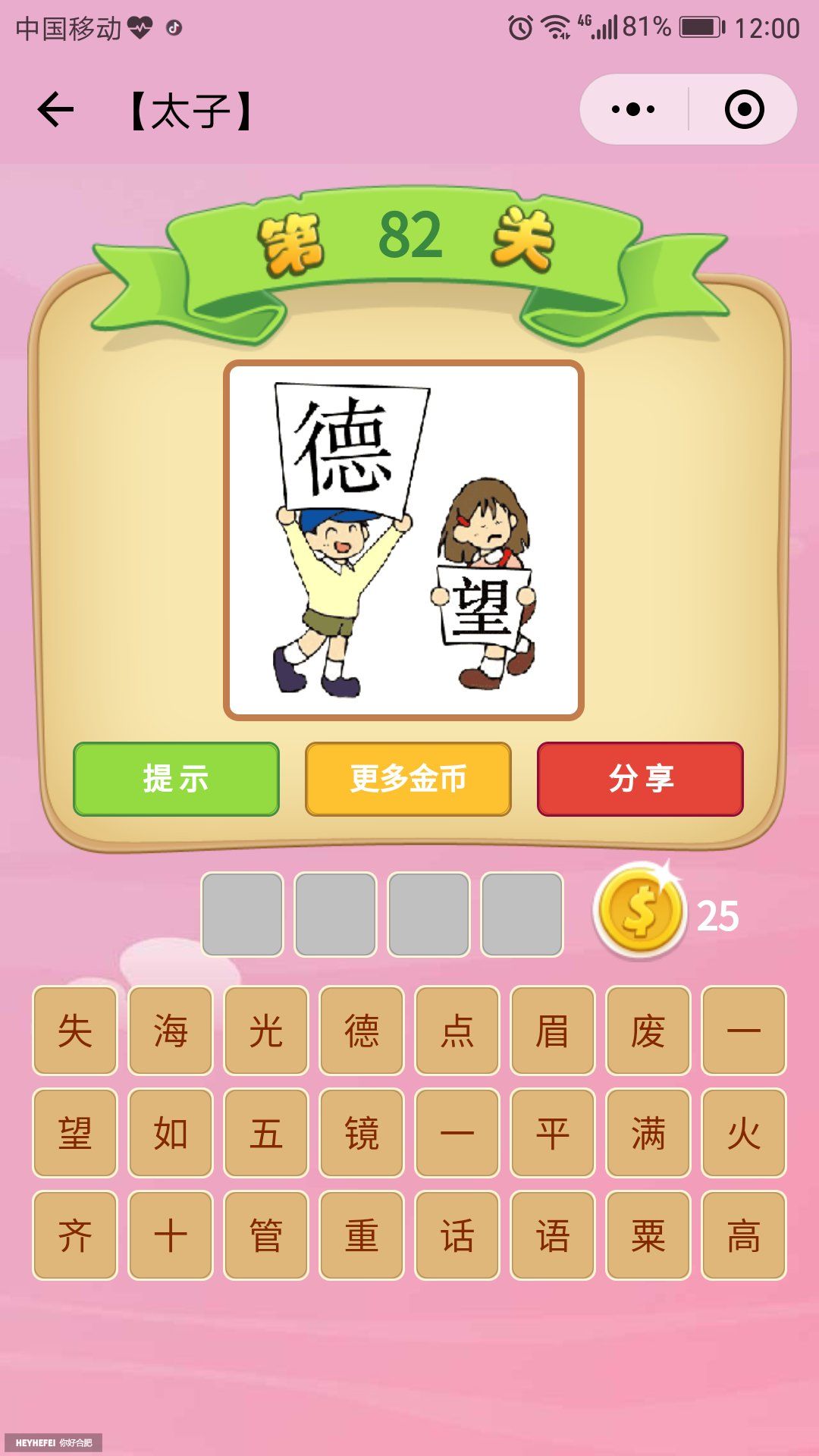Select the character tile 德
The width and height of the screenshot is (819, 1456).
tap(362, 1031)
